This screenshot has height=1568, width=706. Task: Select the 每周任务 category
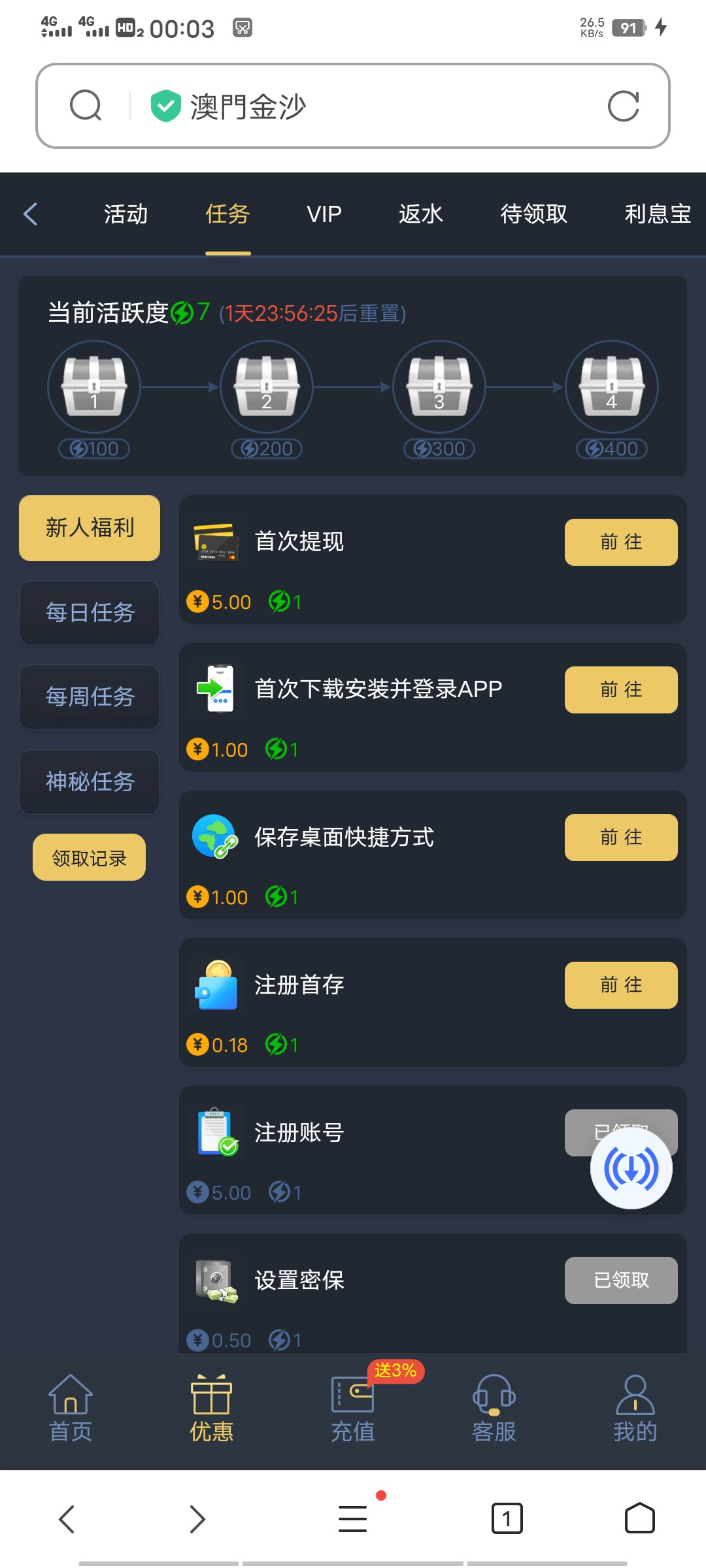(x=90, y=696)
